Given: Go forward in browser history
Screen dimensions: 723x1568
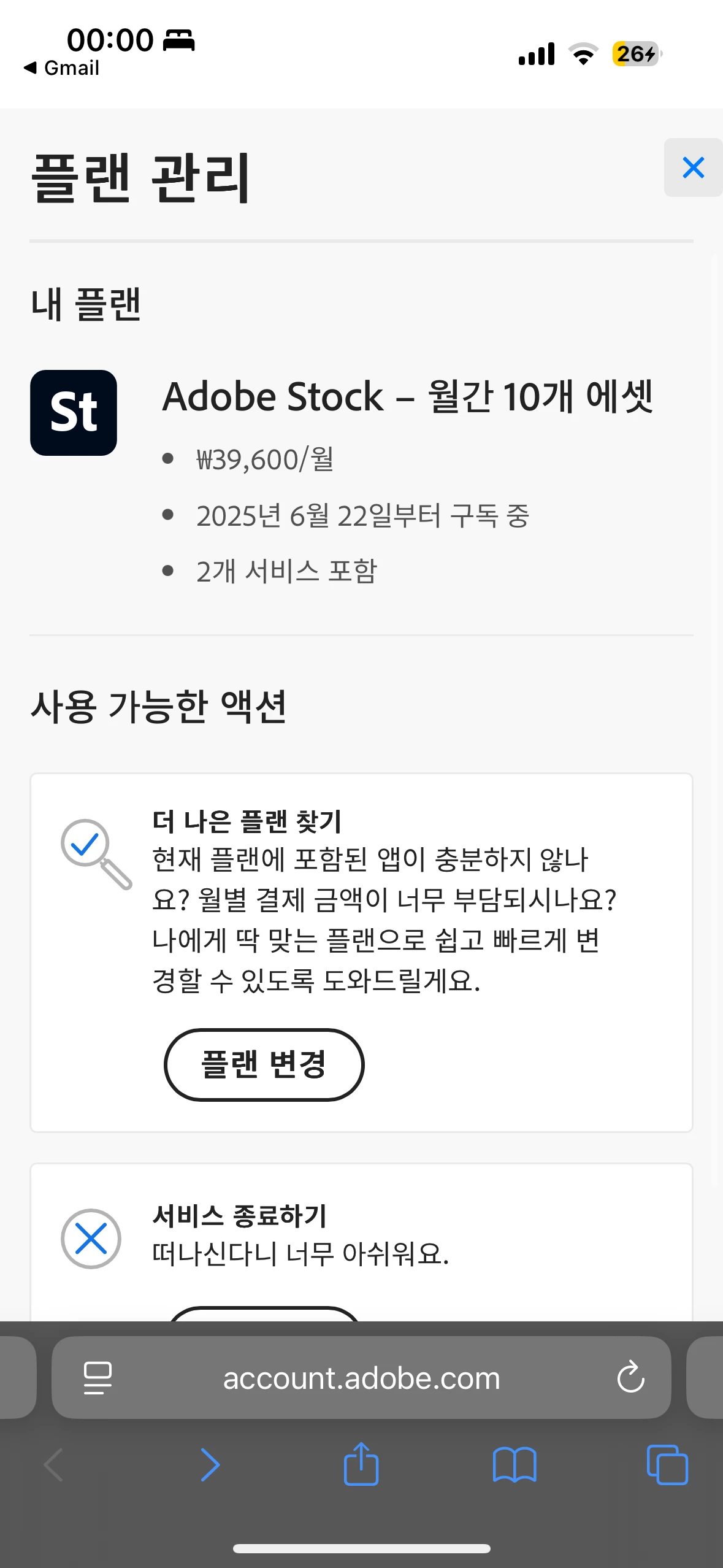Looking at the screenshot, I should pos(210,1465).
